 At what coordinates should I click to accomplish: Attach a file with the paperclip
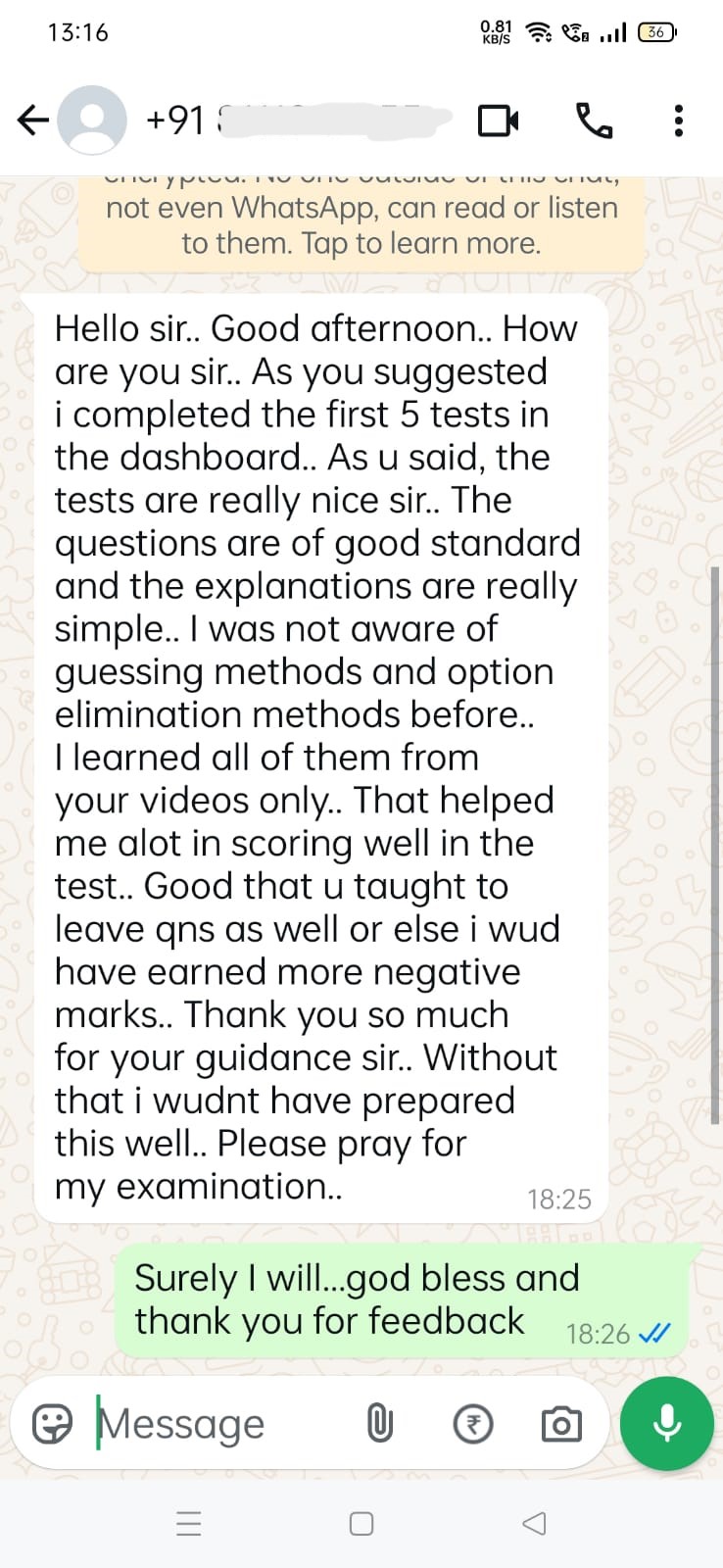coord(380,1423)
